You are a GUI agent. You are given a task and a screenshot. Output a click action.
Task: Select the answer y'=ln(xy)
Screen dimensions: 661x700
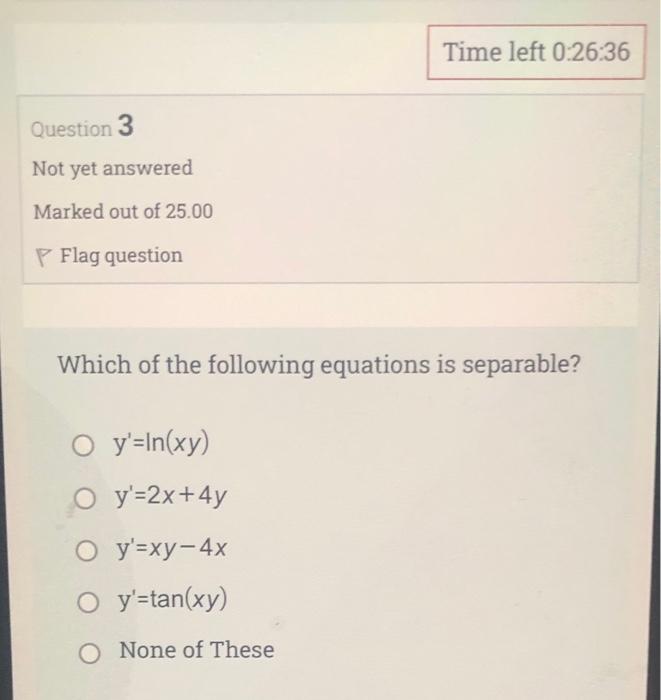click(83, 444)
